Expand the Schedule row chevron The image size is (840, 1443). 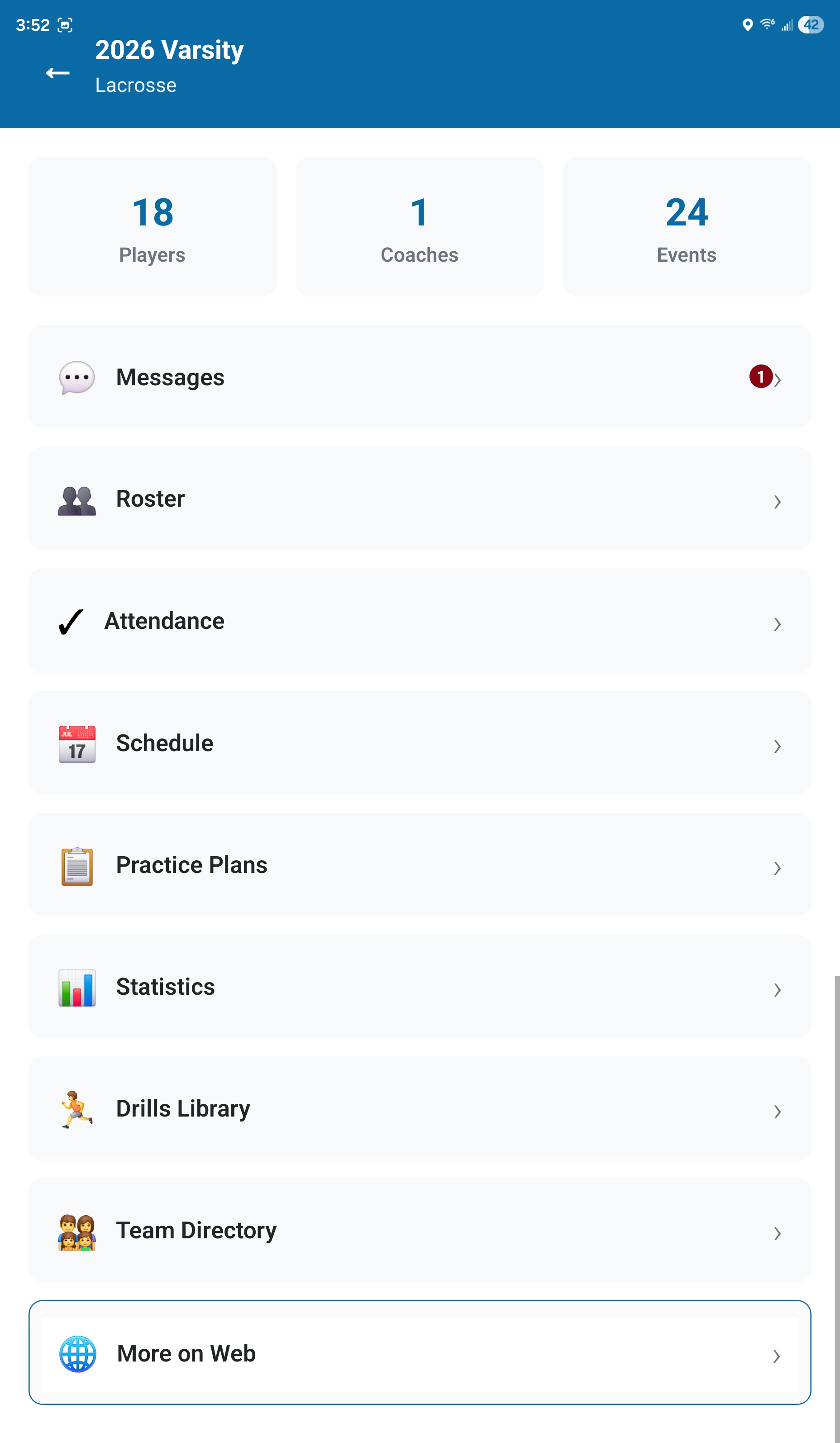[x=777, y=747]
